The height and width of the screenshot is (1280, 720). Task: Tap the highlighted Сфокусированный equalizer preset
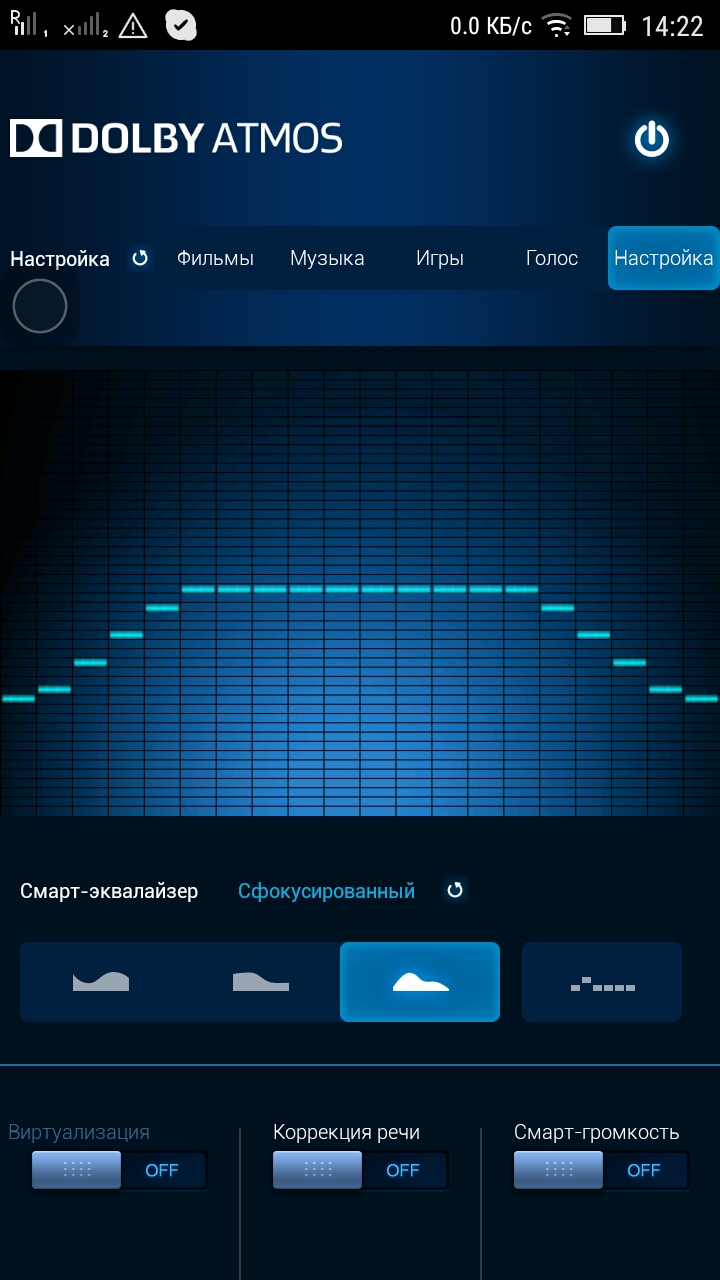click(x=420, y=982)
